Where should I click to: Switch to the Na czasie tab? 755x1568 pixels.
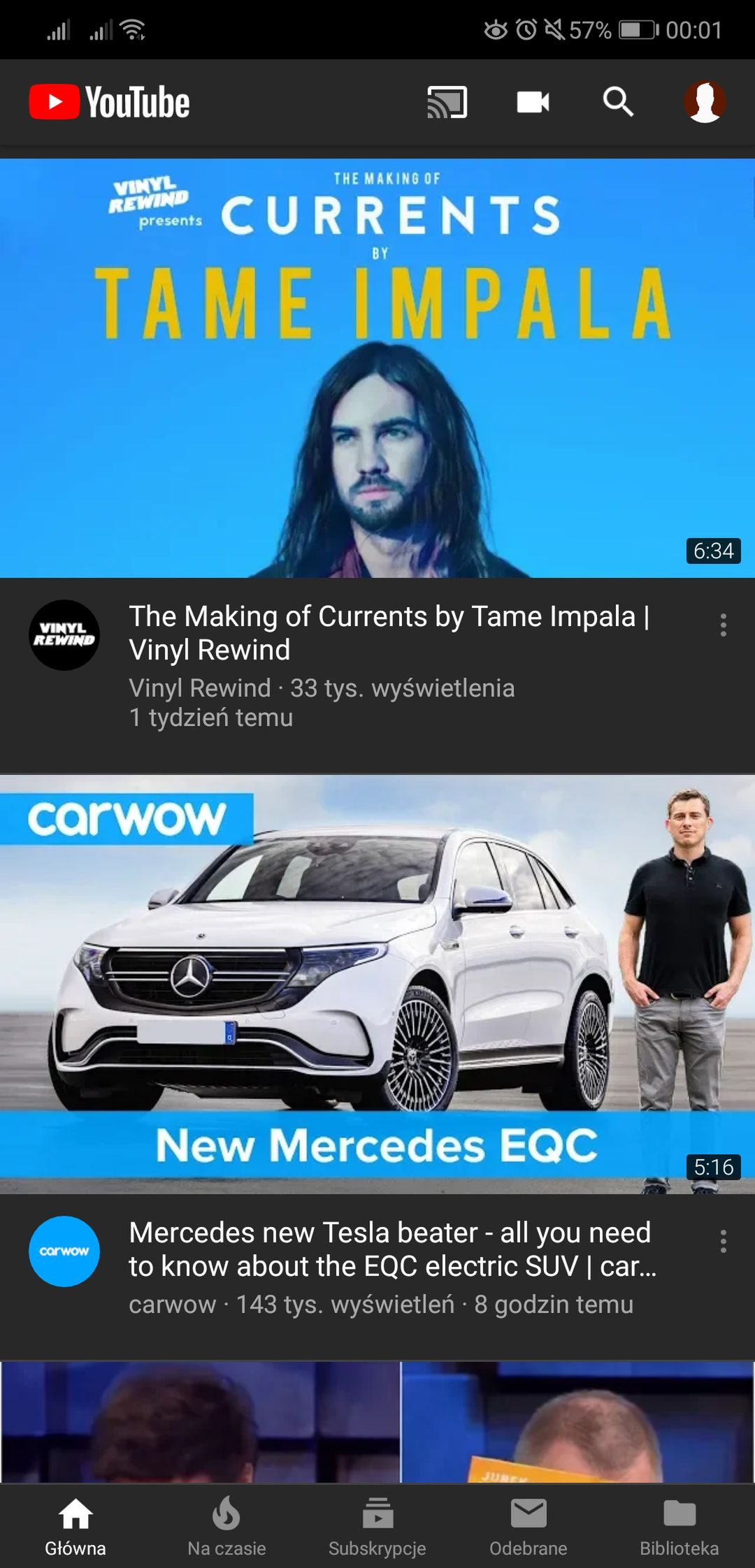(226, 1527)
